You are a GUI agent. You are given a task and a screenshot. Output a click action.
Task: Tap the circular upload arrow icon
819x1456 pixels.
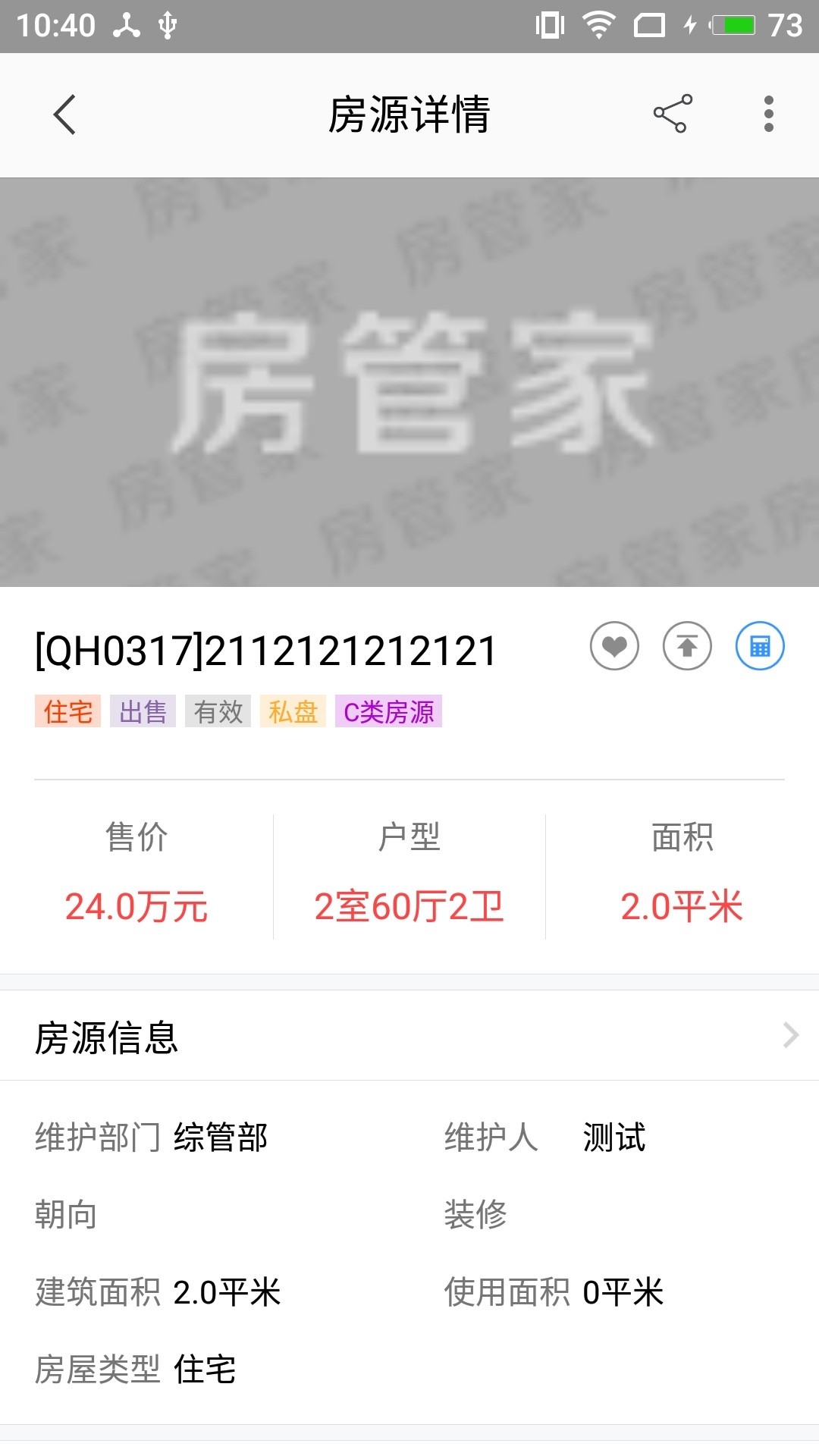click(x=687, y=646)
